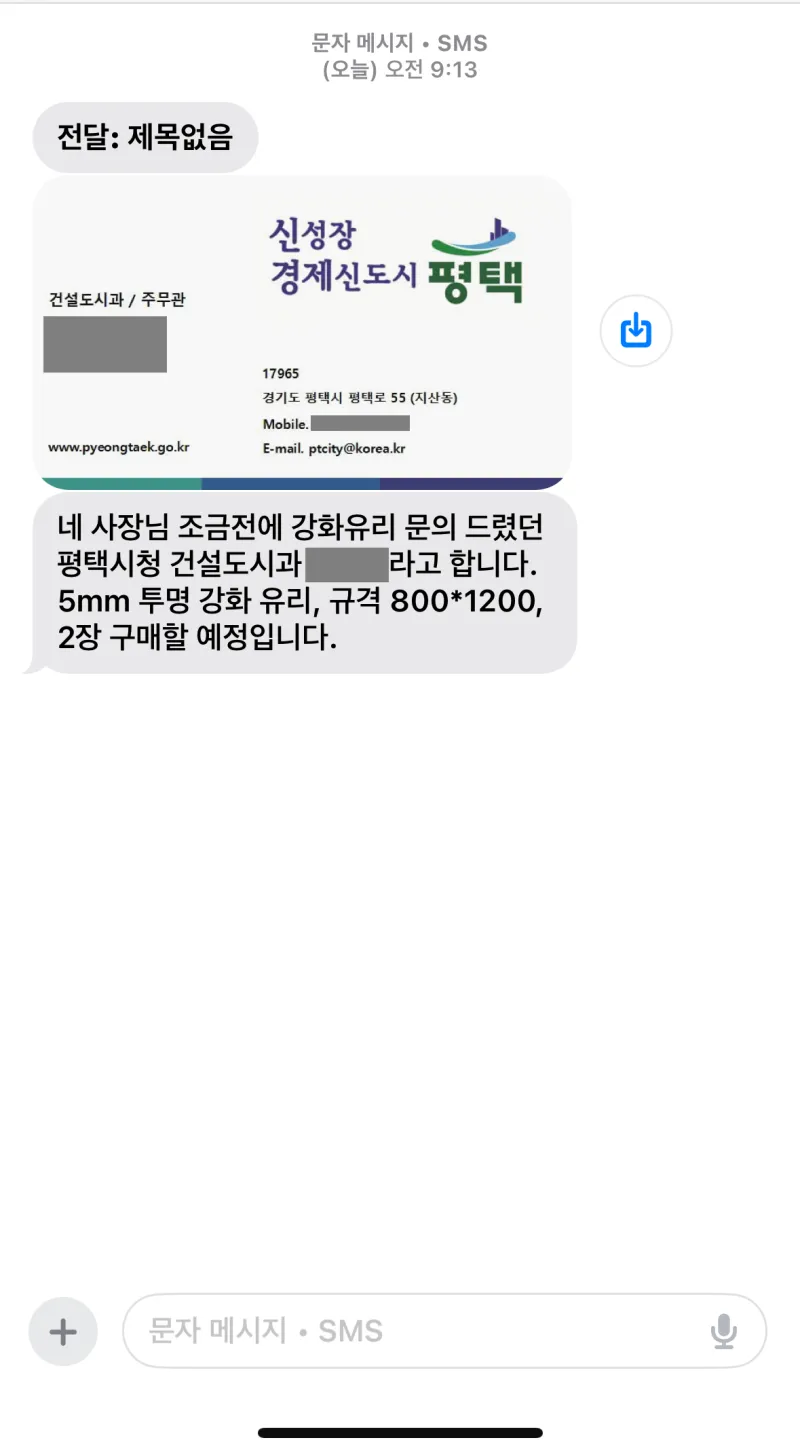Start voice dictation with the microphone

(724, 1331)
